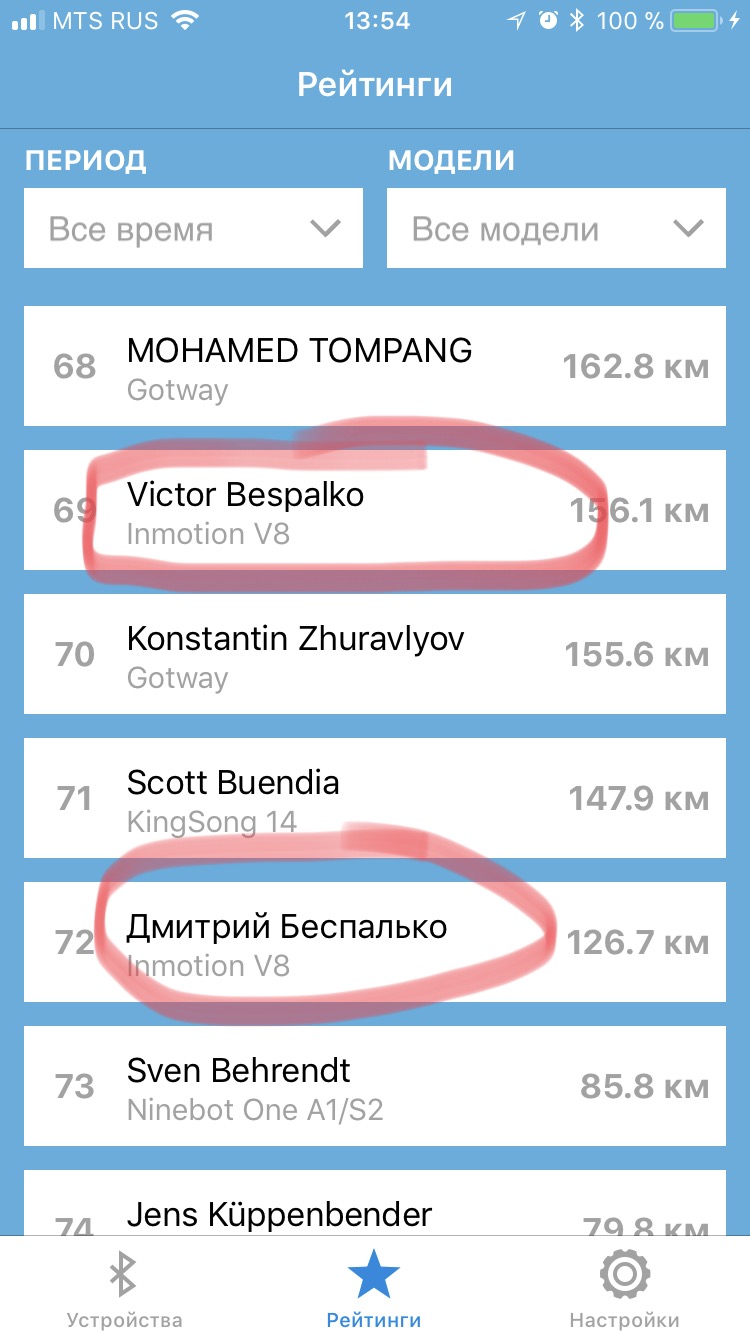Screen dimensions: 750x1334
Task: View Sven Behrendt's Ninebot One entry
Action: click(375, 1086)
